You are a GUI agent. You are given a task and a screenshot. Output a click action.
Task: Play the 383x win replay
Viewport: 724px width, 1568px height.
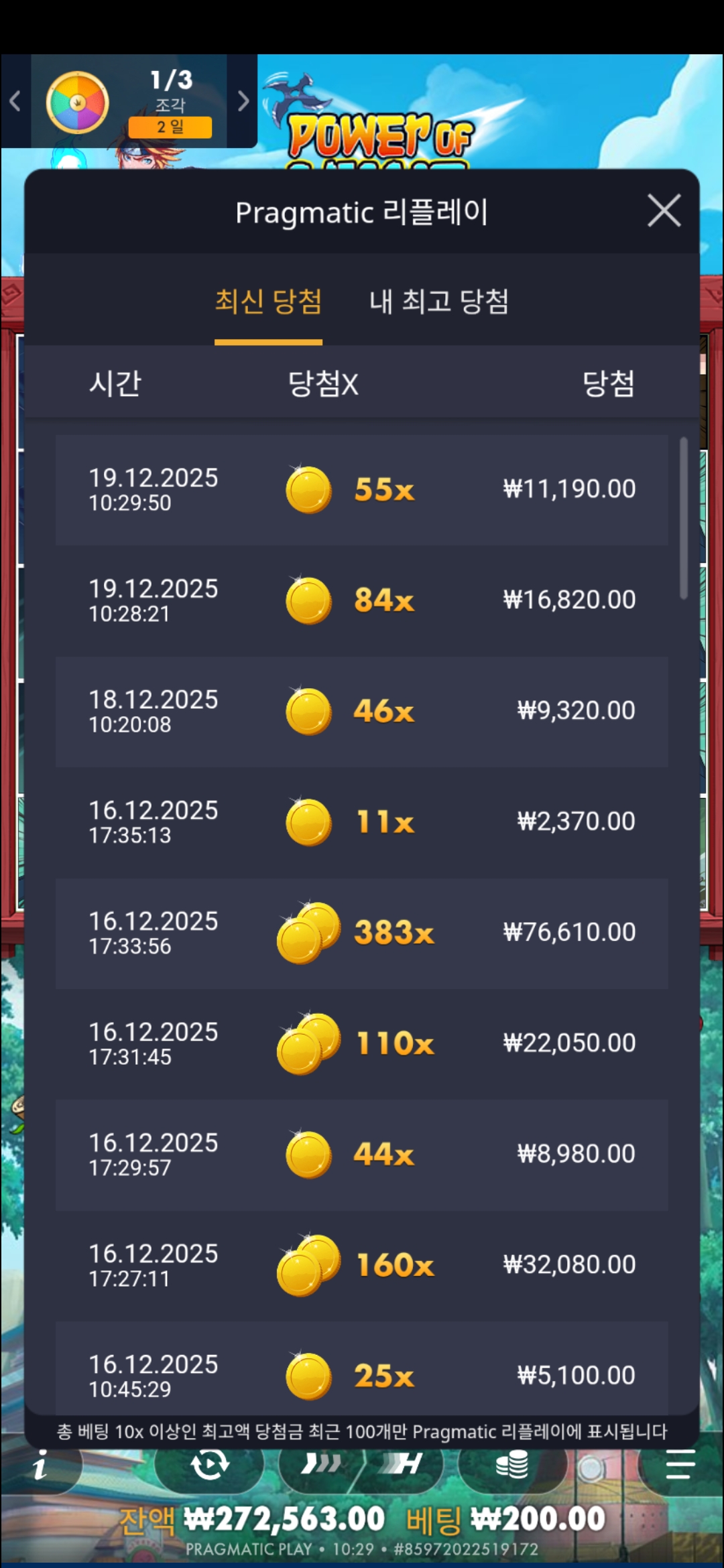tap(362, 933)
